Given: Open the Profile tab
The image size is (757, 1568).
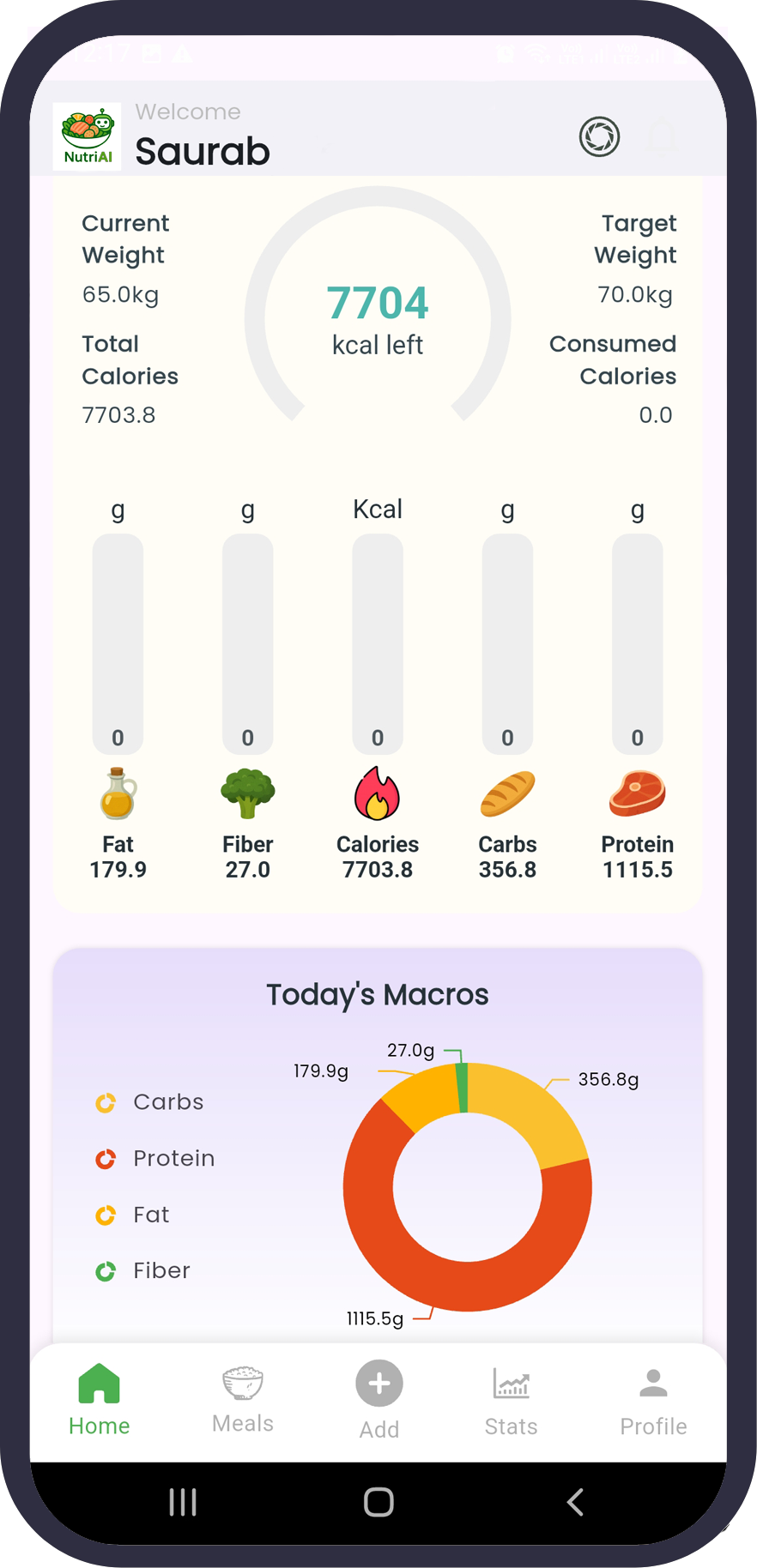Looking at the screenshot, I should click(x=653, y=1400).
